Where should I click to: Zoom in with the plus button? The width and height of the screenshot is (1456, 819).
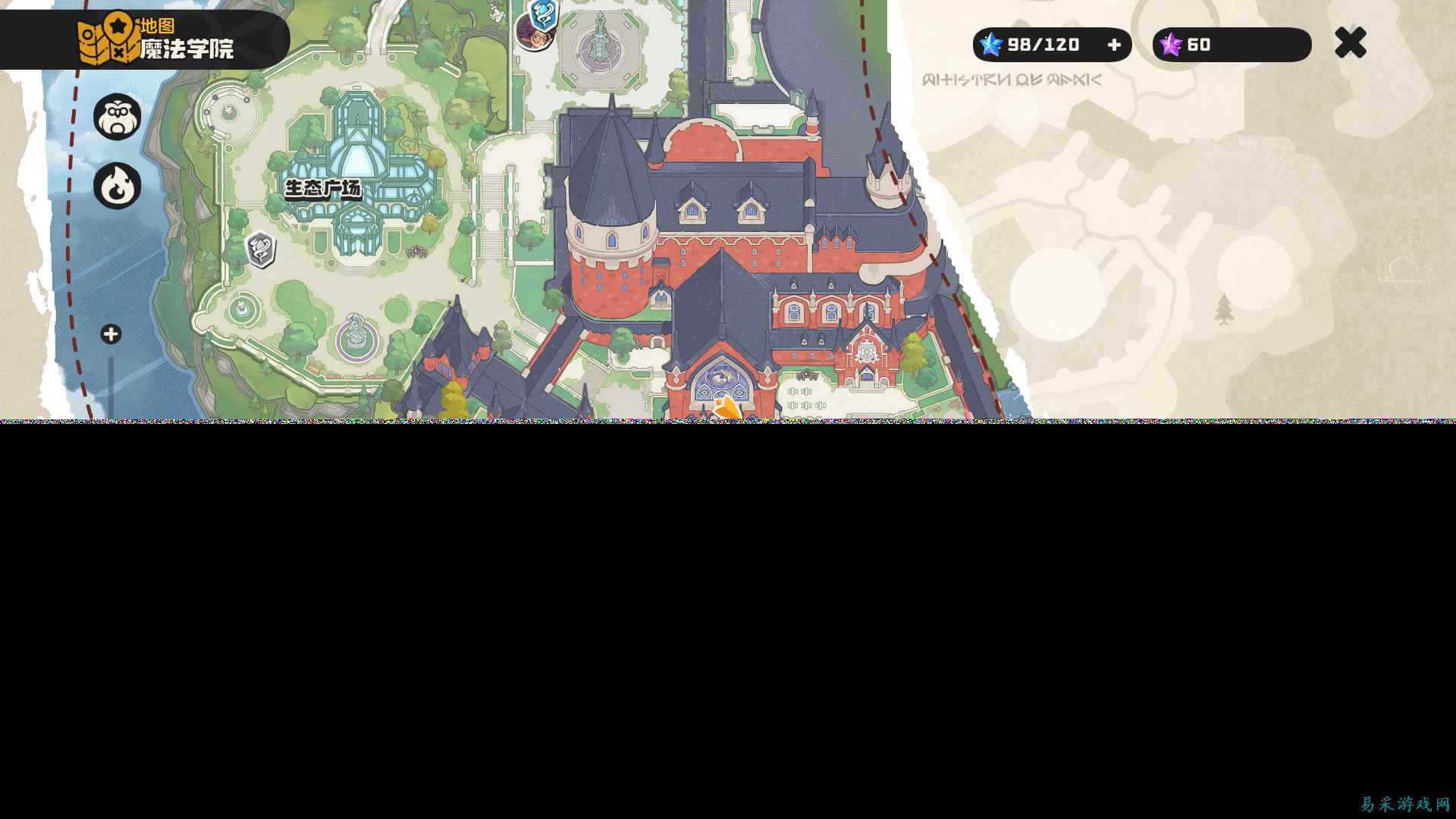click(x=111, y=334)
